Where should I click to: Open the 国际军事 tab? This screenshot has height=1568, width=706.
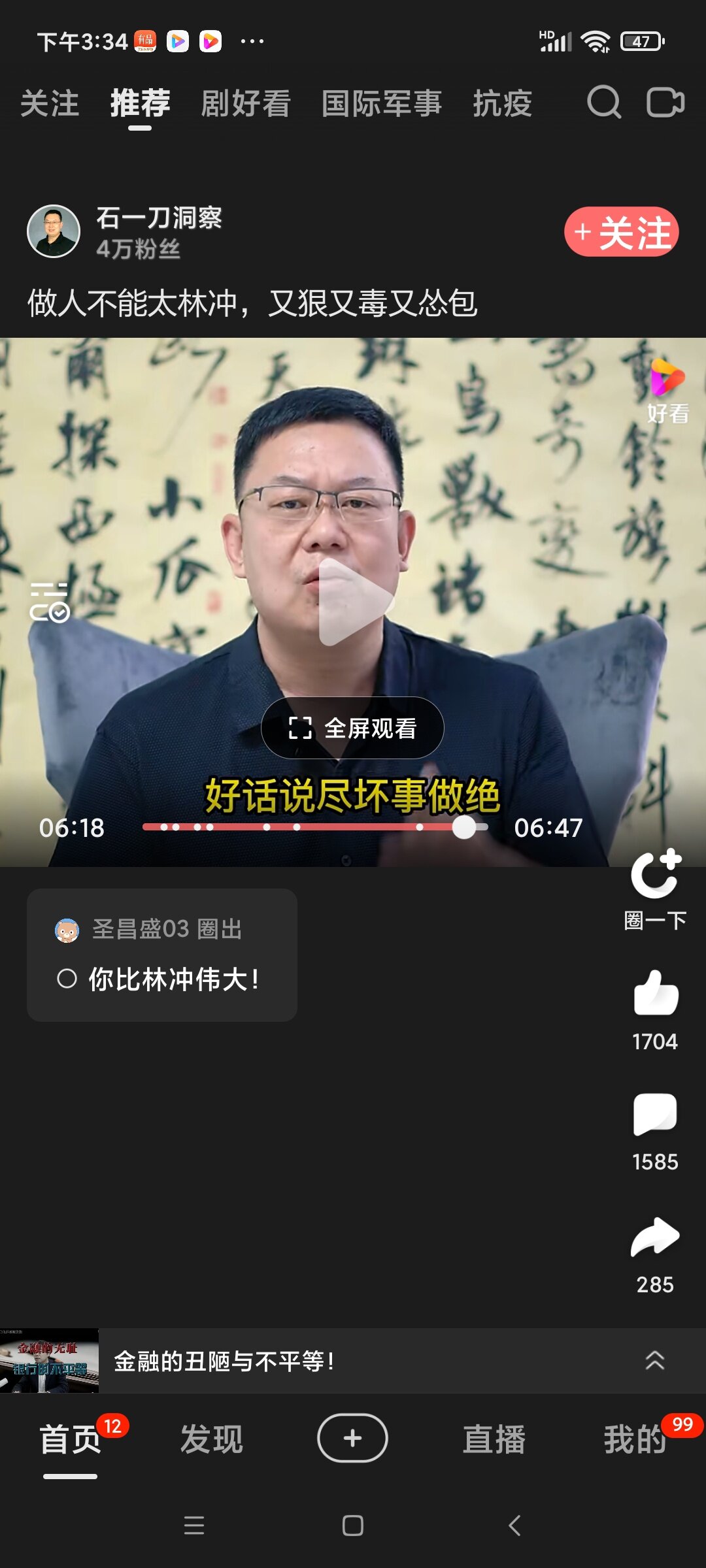(x=382, y=104)
